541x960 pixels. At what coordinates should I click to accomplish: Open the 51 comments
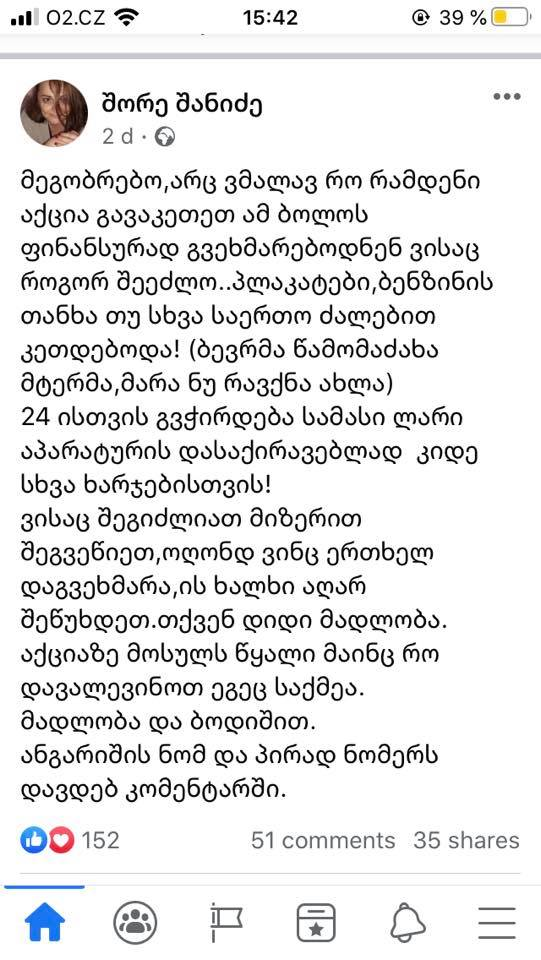(323, 840)
